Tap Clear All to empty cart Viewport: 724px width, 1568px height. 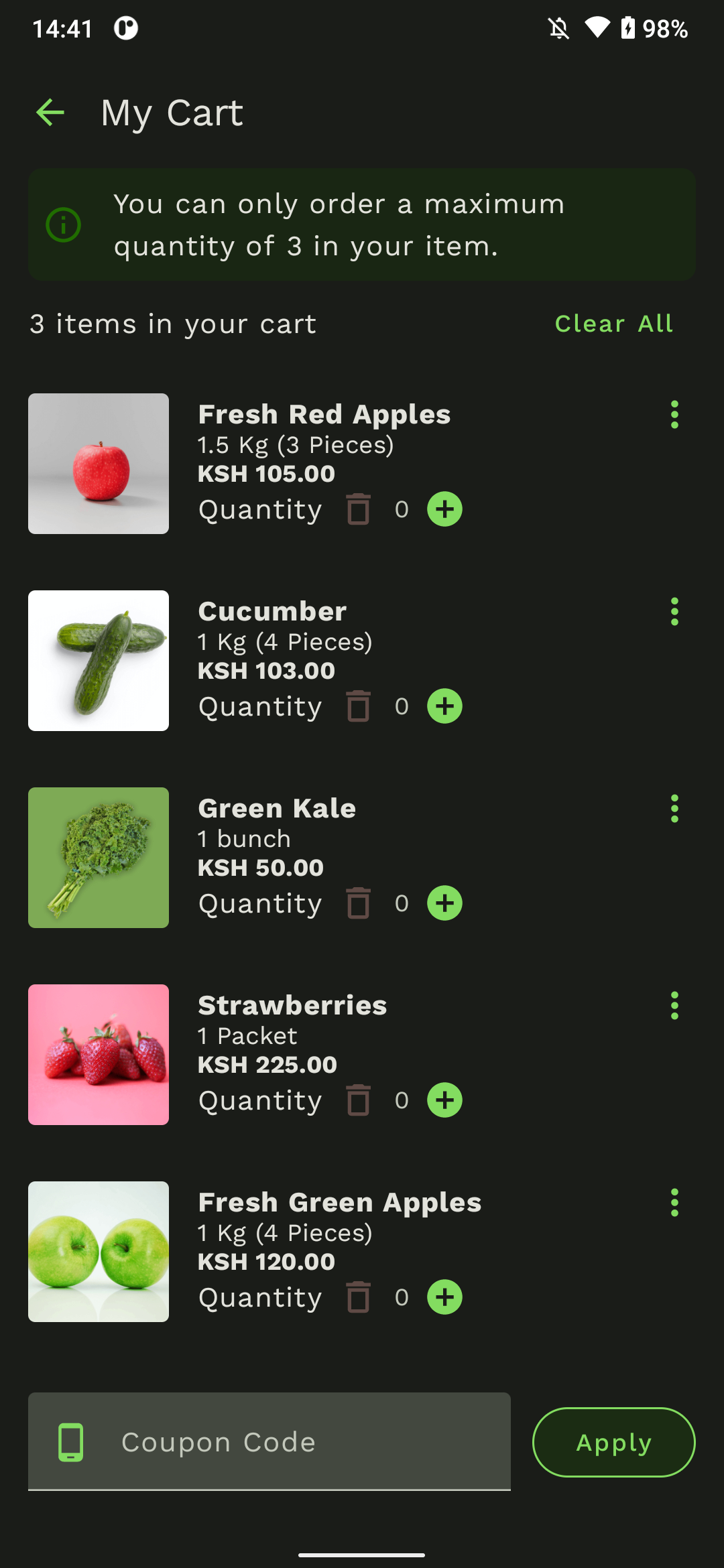pyautogui.click(x=613, y=324)
